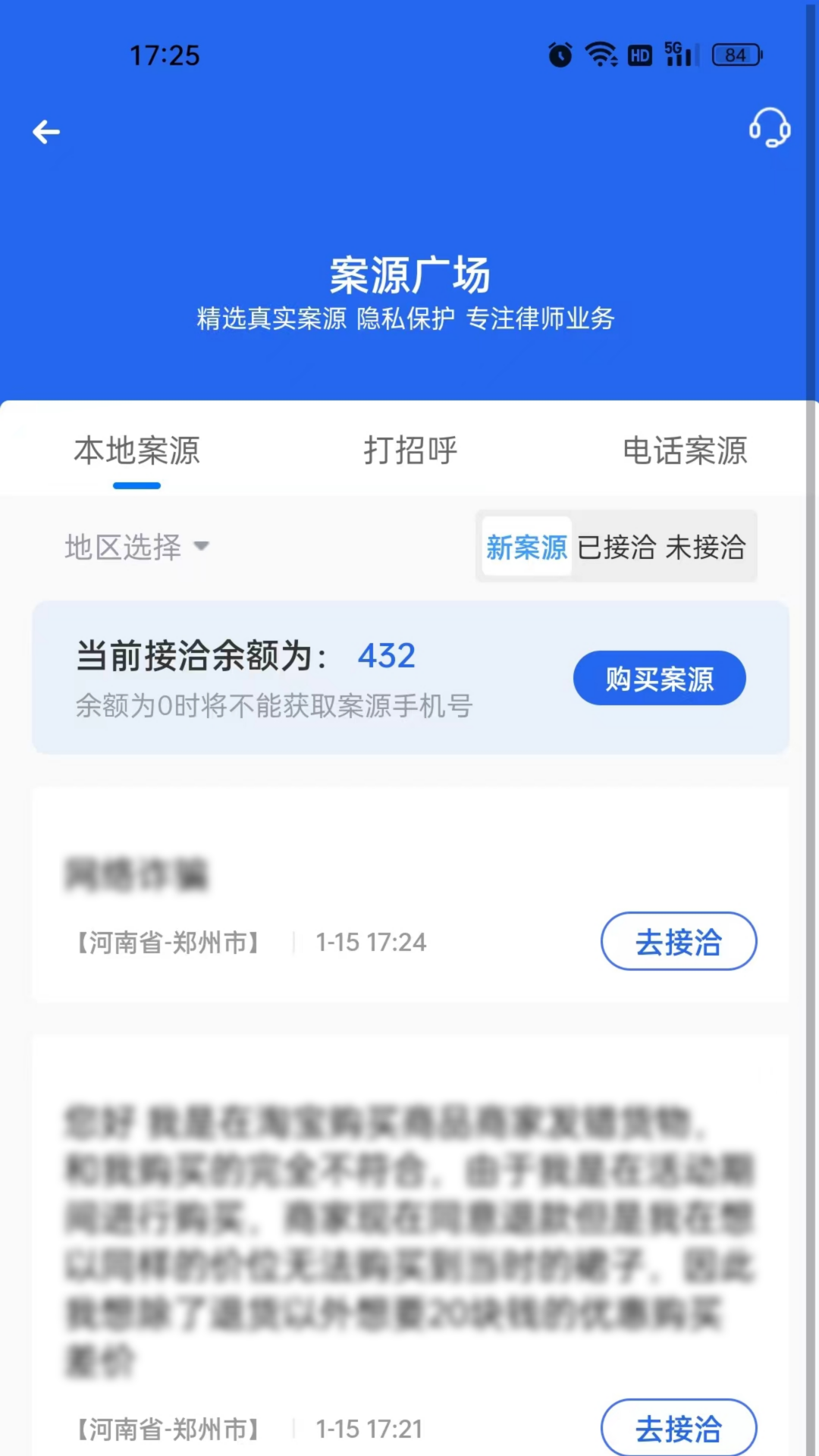Tap 去接洽 on the Taobao refund case
This screenshot has width=819, height=1456.
[678, 1428]
